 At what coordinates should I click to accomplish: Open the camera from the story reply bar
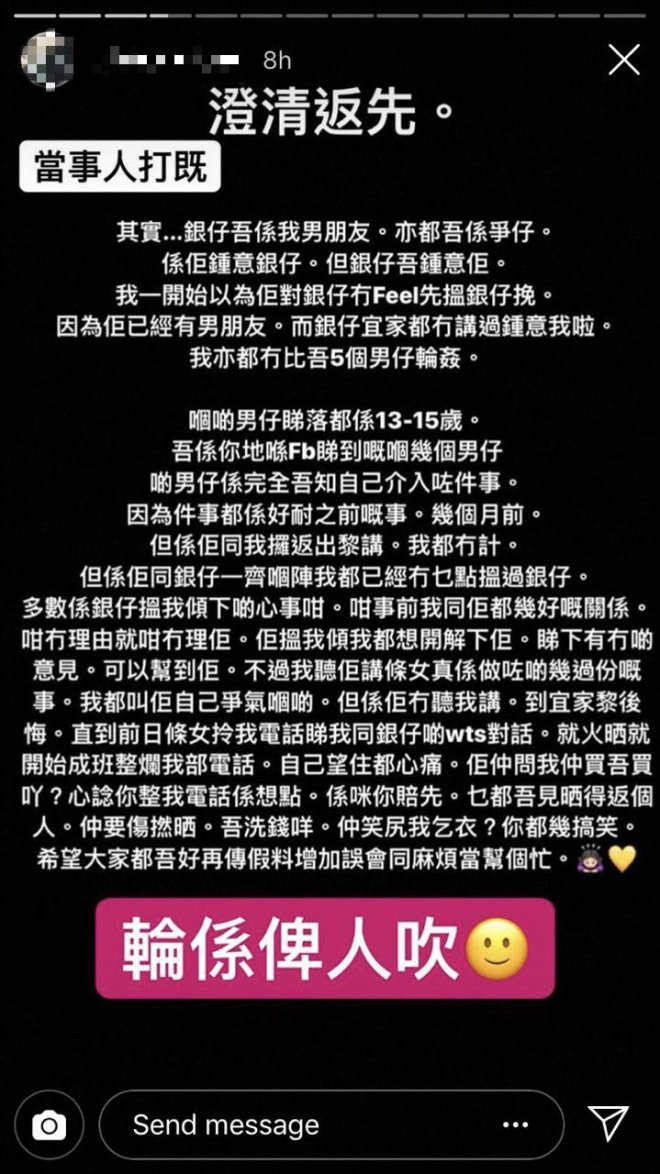pos(49,1125)
